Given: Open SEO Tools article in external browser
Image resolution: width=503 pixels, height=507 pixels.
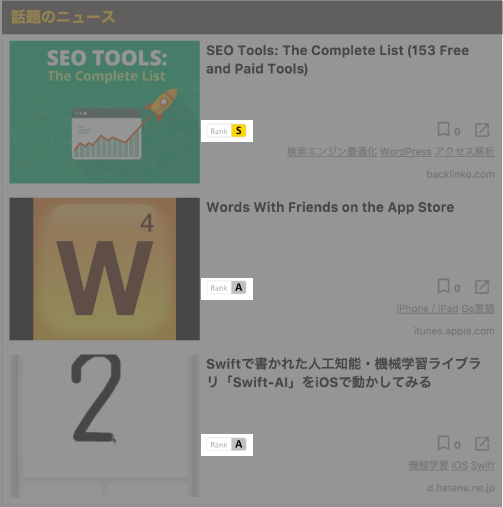Looking at the screenshot, I should click(x=482, y=130).
